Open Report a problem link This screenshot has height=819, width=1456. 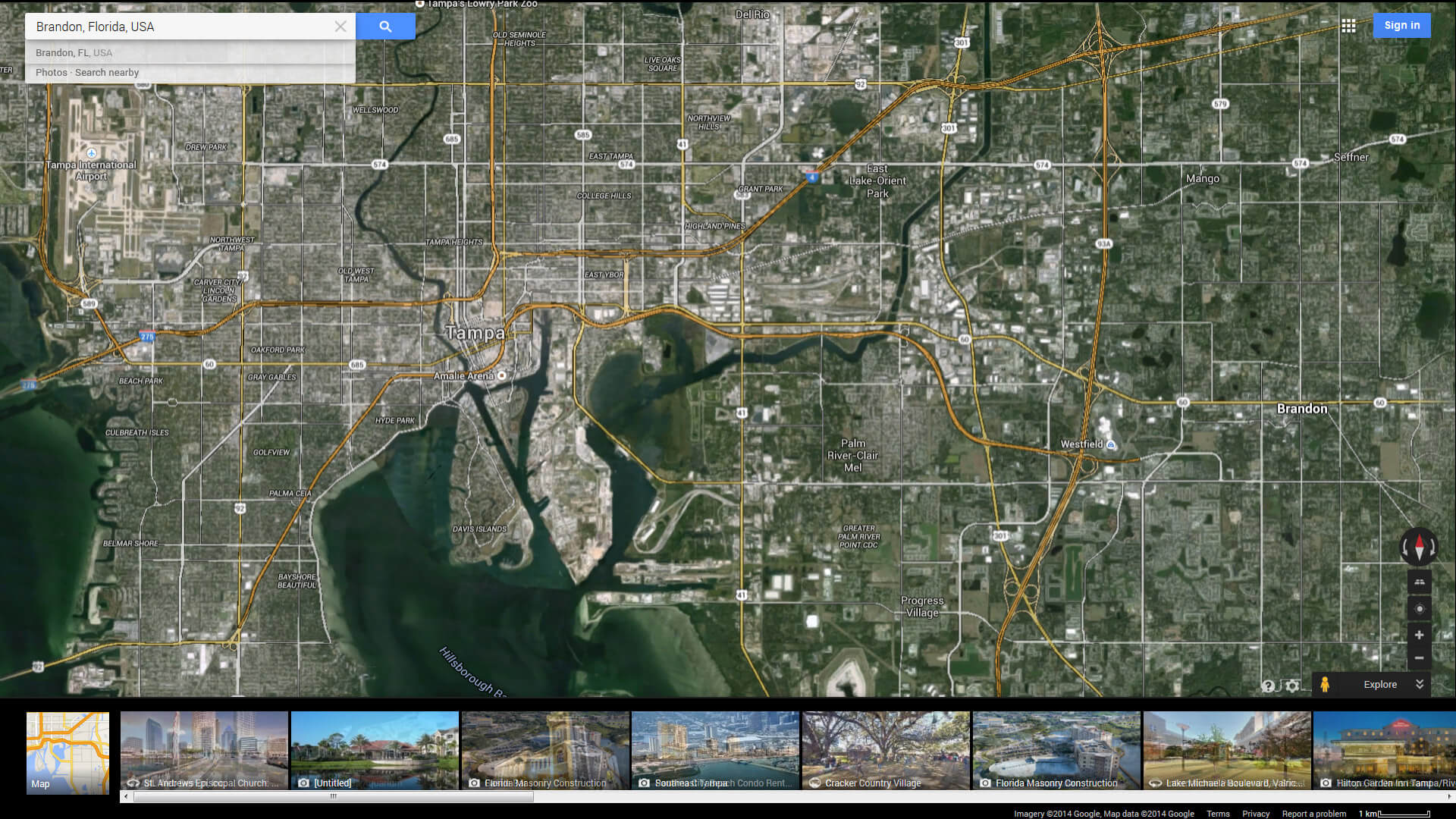pyautogui.click(x=1313, y=814)
